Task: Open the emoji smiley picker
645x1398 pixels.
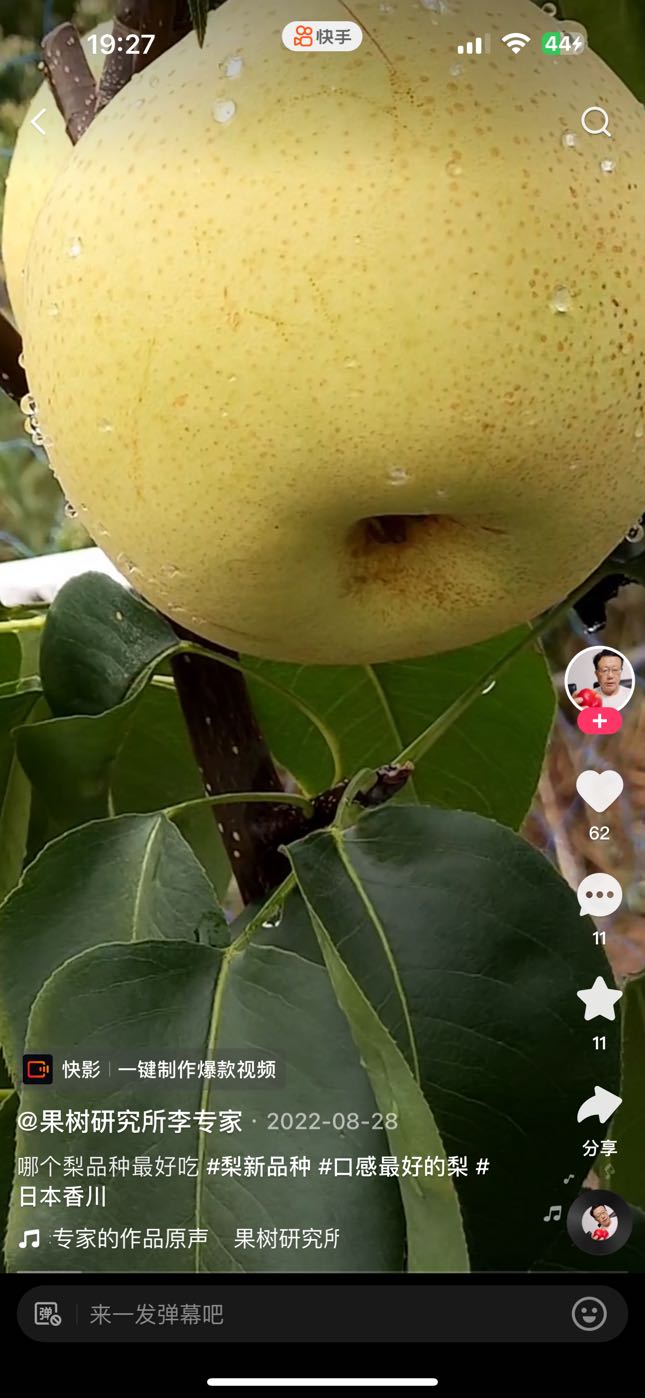Action: (x=589, y=1313)
